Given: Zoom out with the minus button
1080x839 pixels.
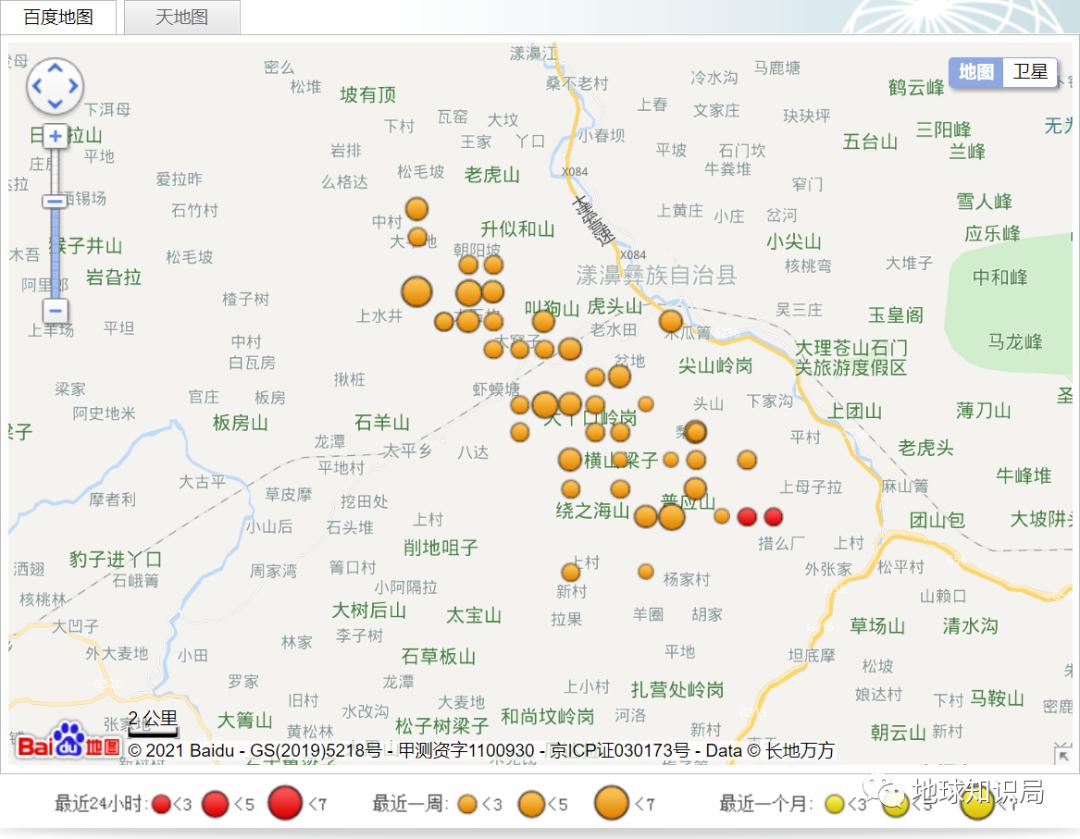Looking at the screenshot, I should (55, 310).
